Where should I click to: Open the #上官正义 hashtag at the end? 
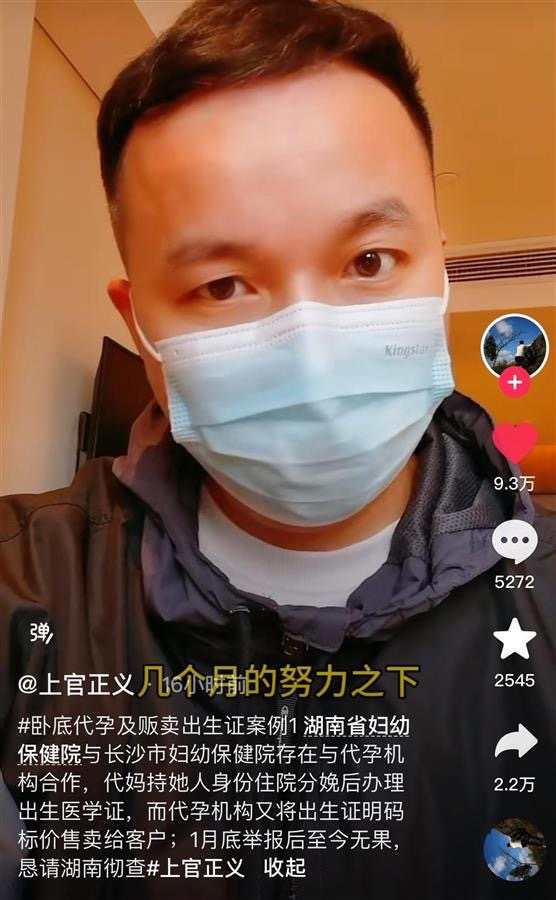tap(196, 867)
